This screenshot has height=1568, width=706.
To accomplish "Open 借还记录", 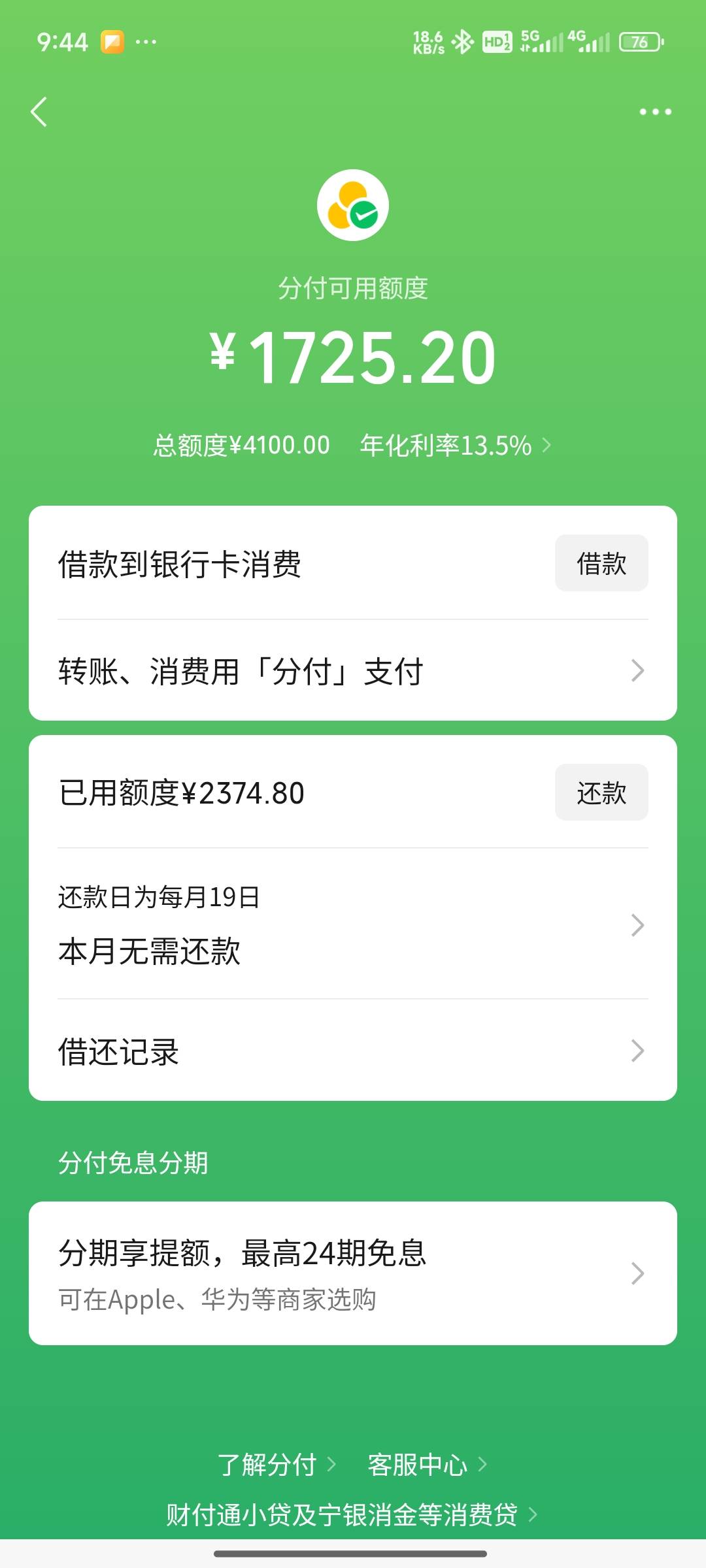I will coord(353,1051).
